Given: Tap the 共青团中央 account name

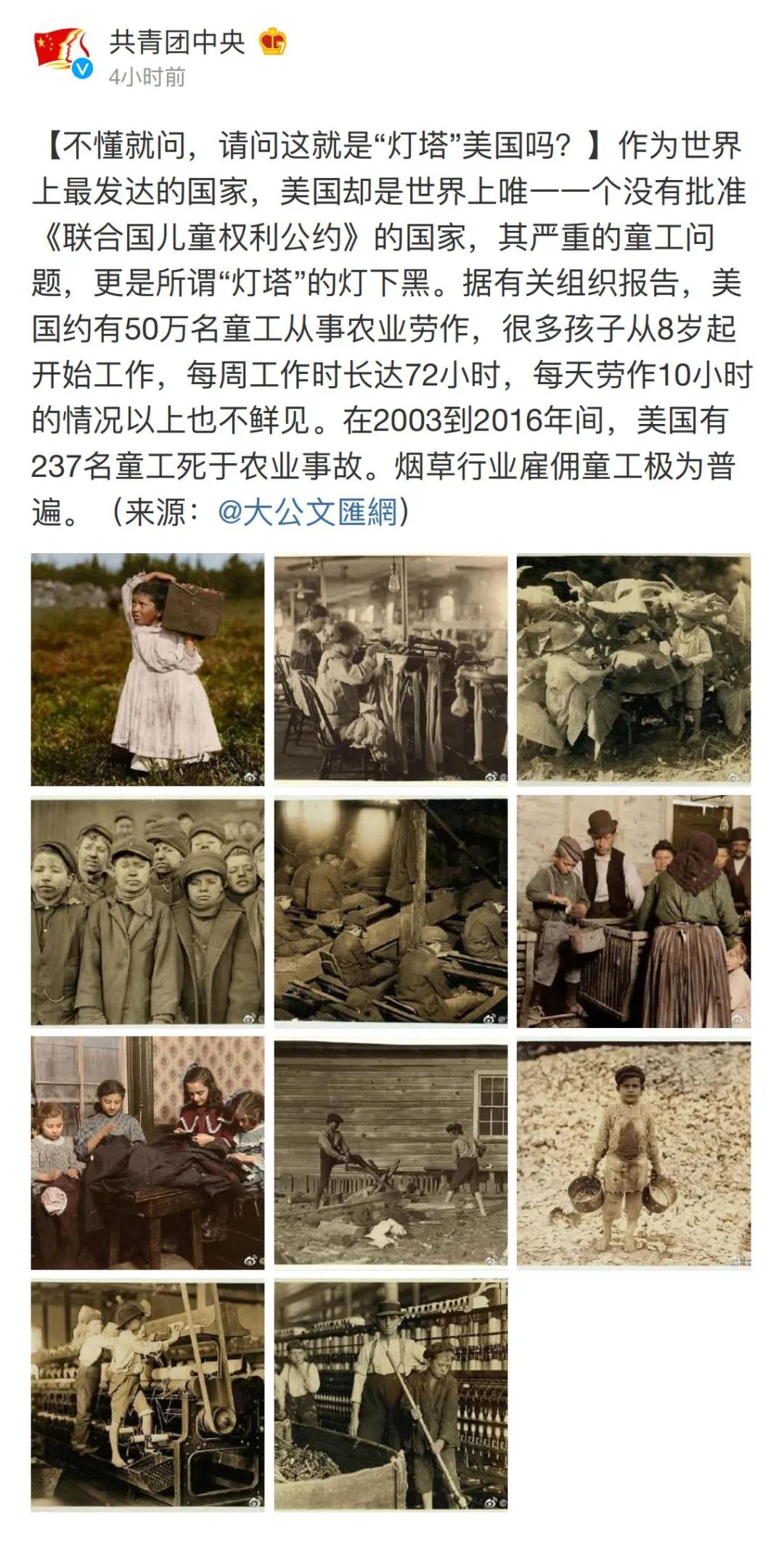Looking at the screenshot, I should 178,43.
